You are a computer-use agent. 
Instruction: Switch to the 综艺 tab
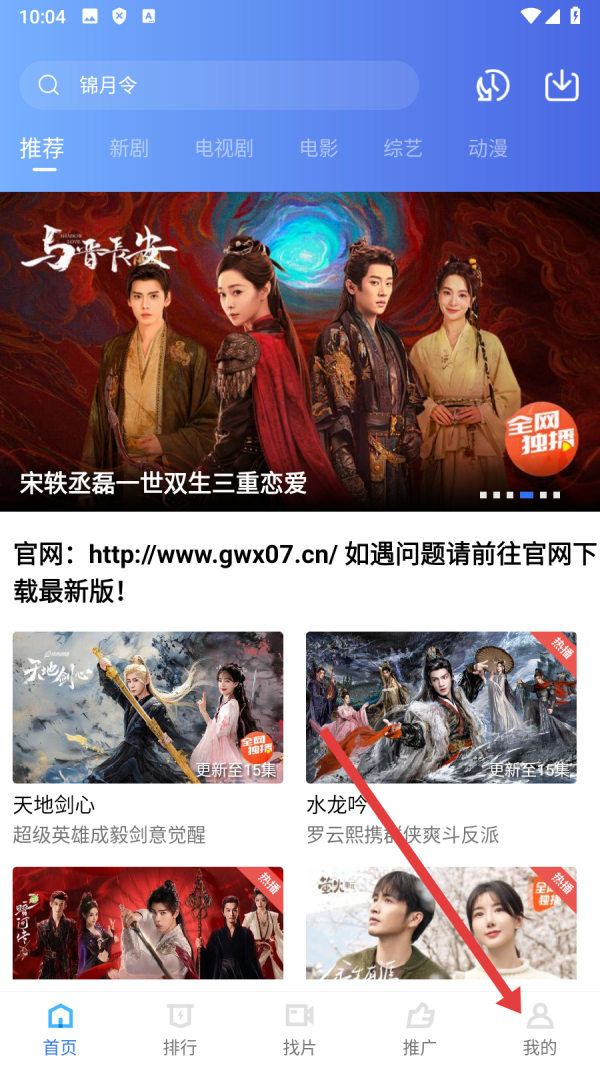coord(403,149)
